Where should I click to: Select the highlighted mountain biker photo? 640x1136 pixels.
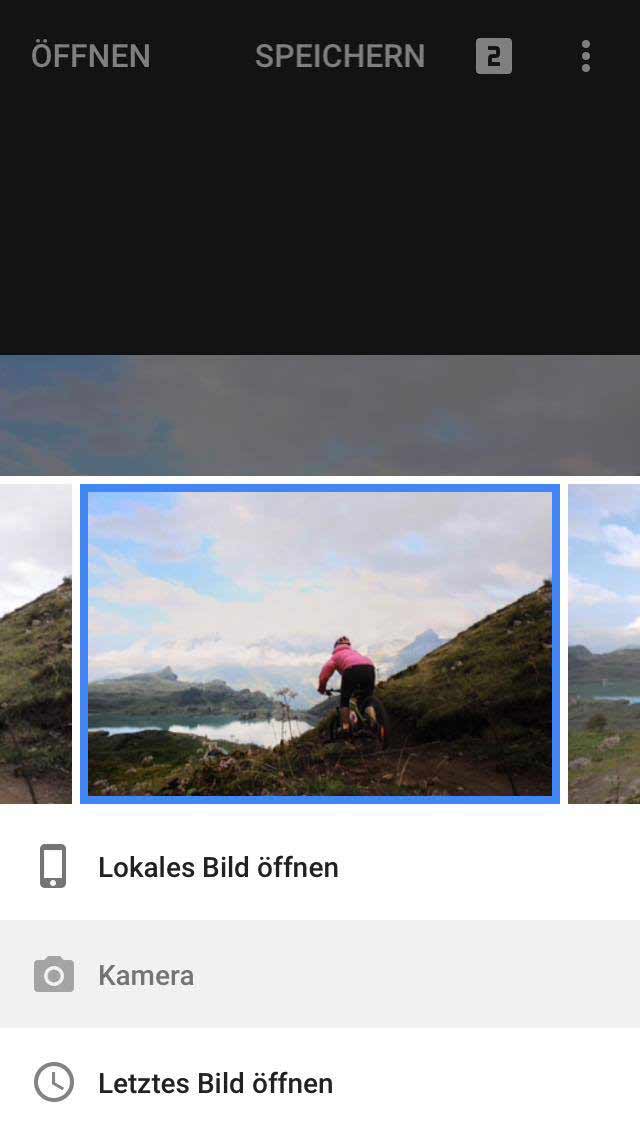(319, 643)
